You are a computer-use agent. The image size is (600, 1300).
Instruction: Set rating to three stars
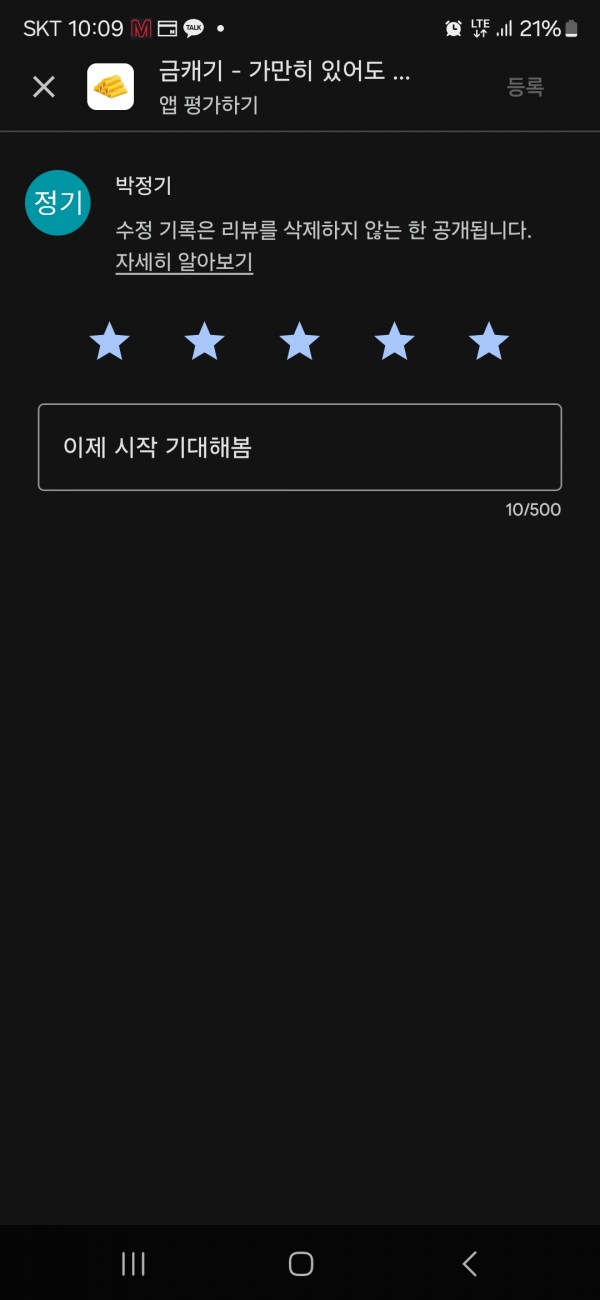[x=299, y=342]
